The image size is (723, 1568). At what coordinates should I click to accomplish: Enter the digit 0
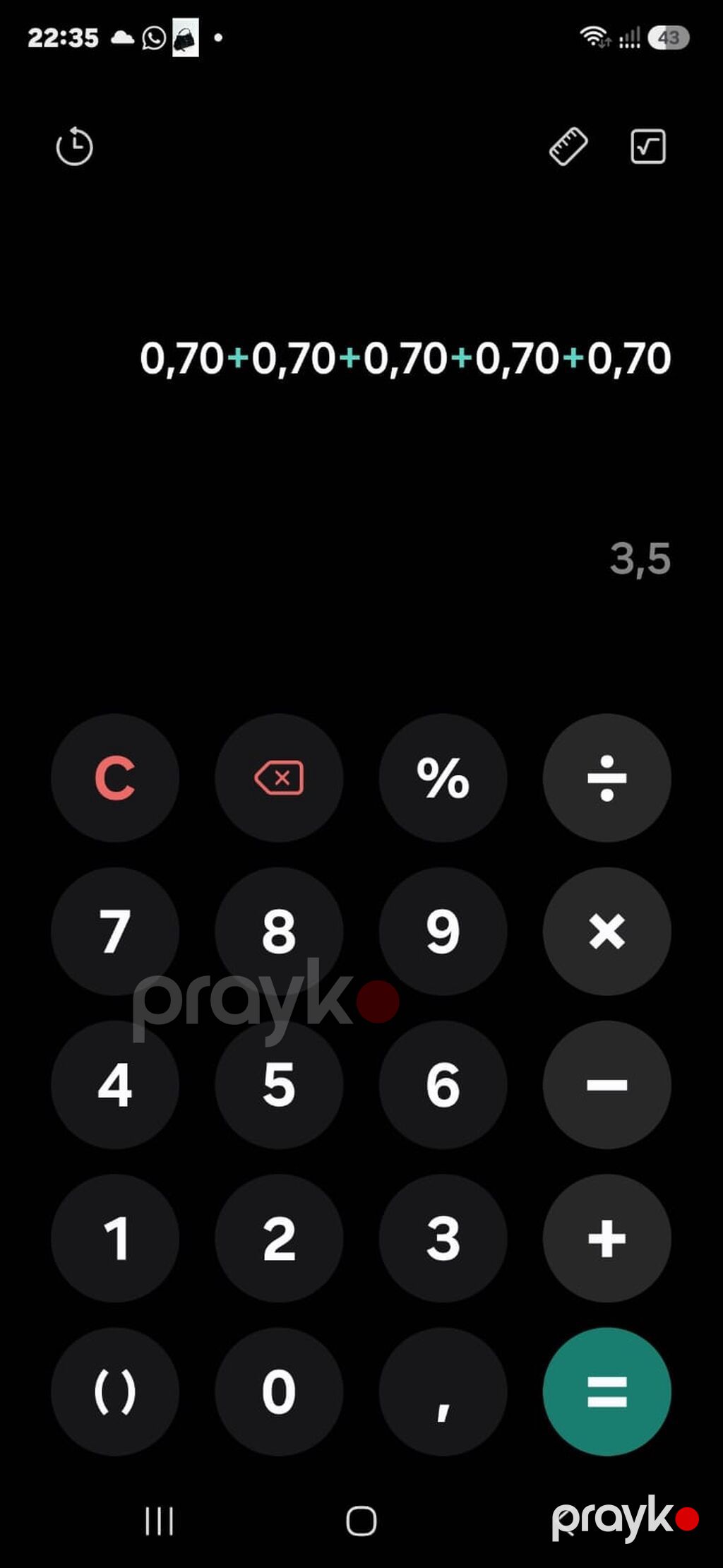pos(279,1391)
